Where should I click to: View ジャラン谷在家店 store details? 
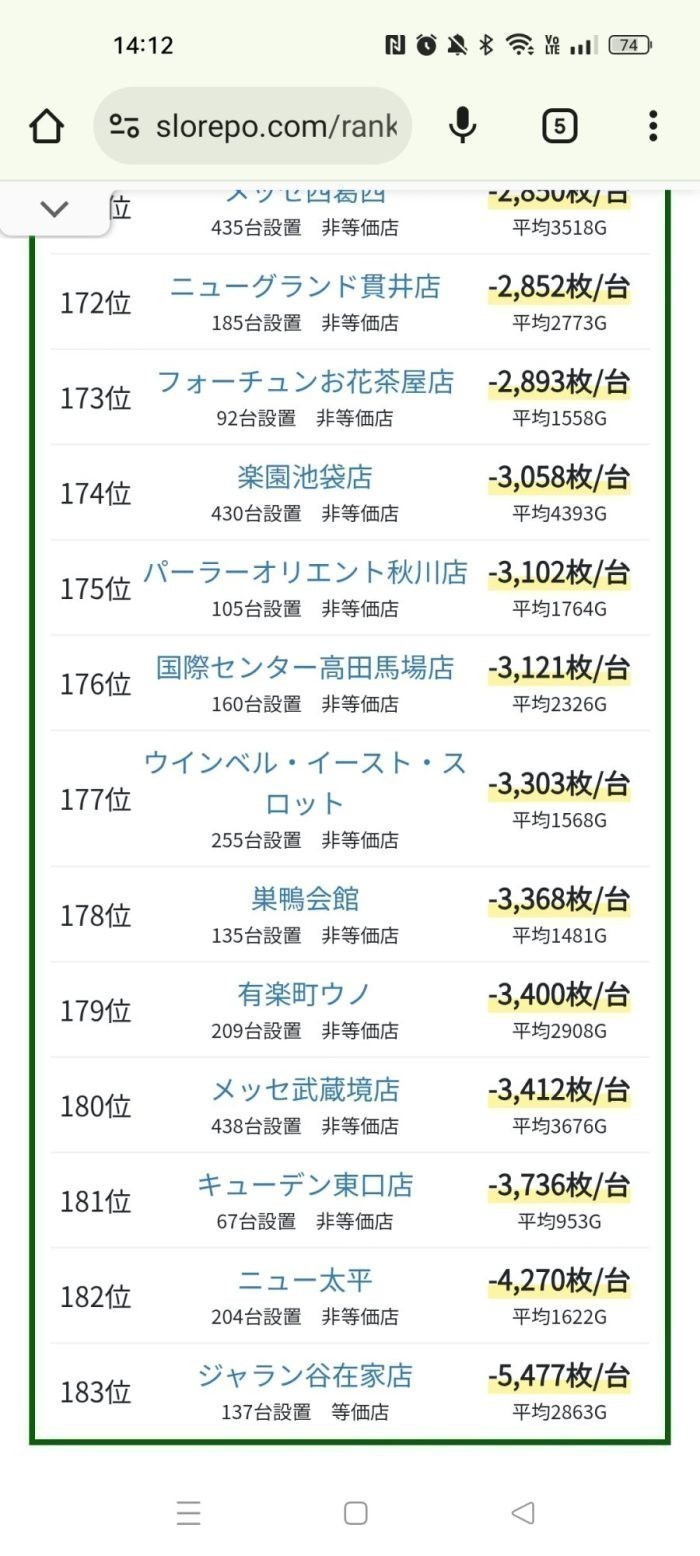click(x=304, y=1375)
